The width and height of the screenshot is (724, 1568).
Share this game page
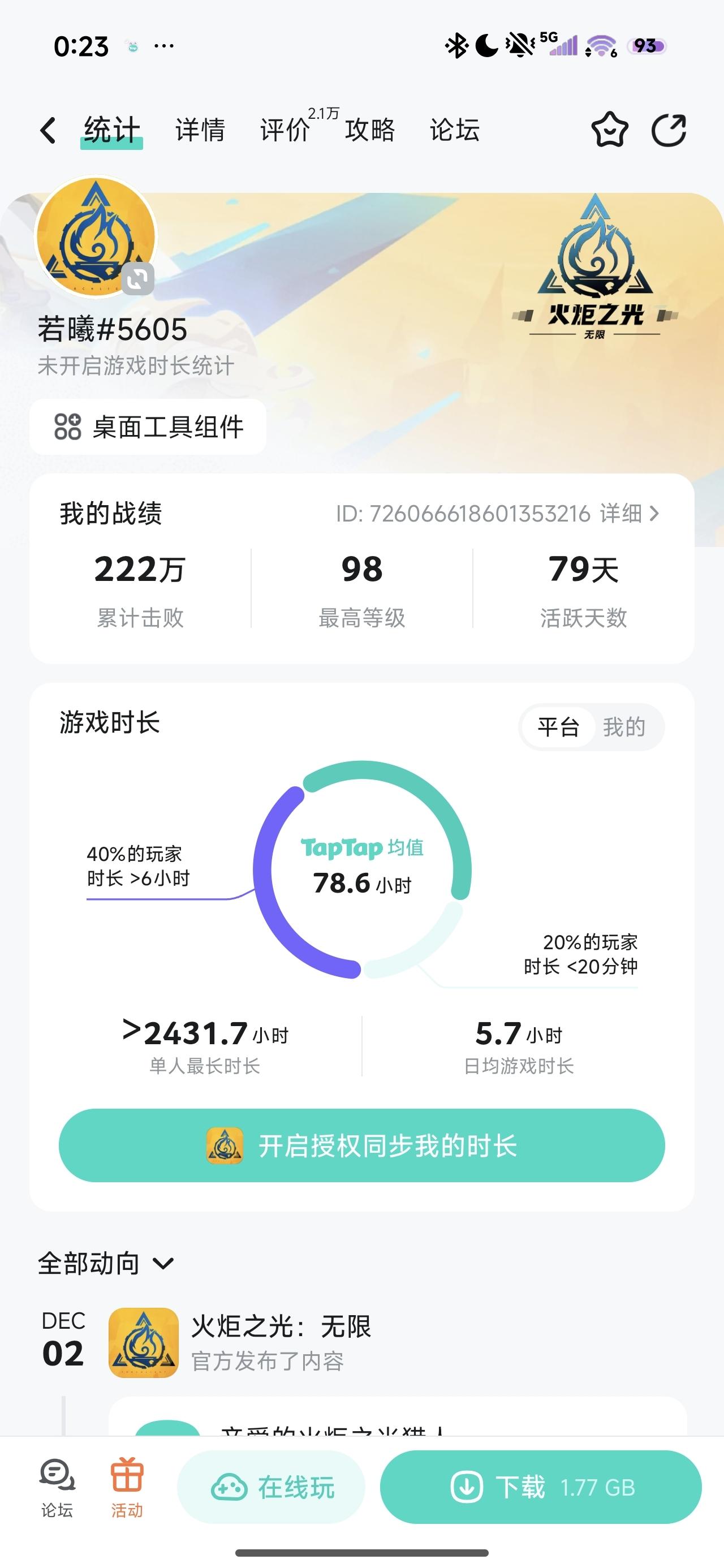click(669, 130)
